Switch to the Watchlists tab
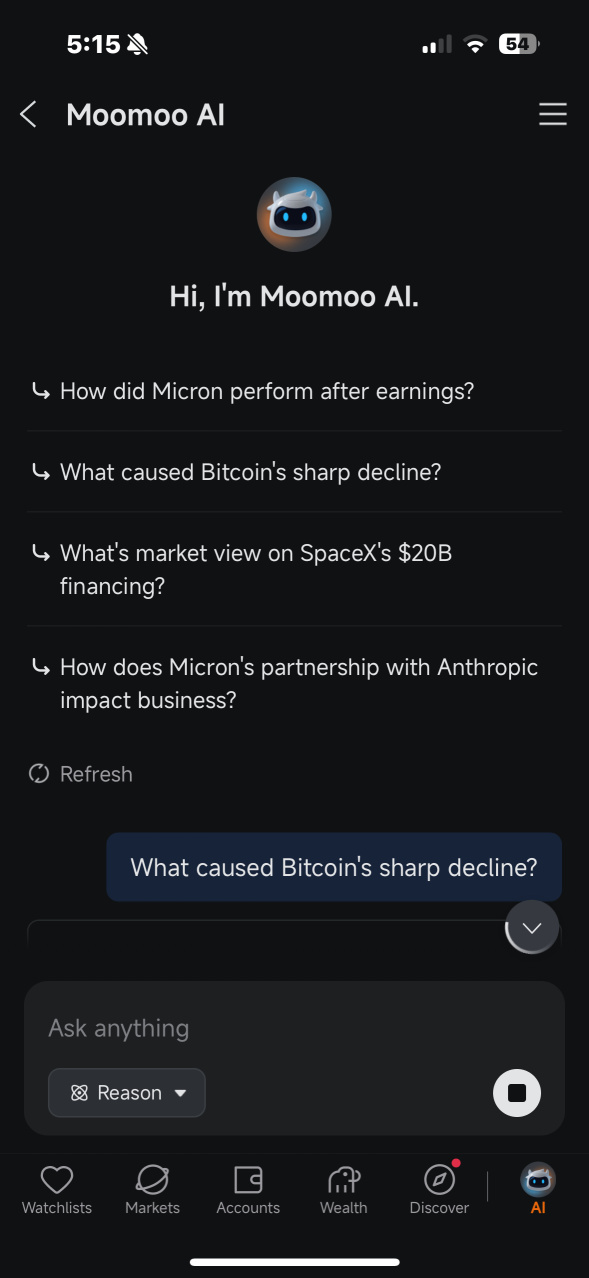The height and width of the screenshot is (1278, 589). pos(57,1190)
